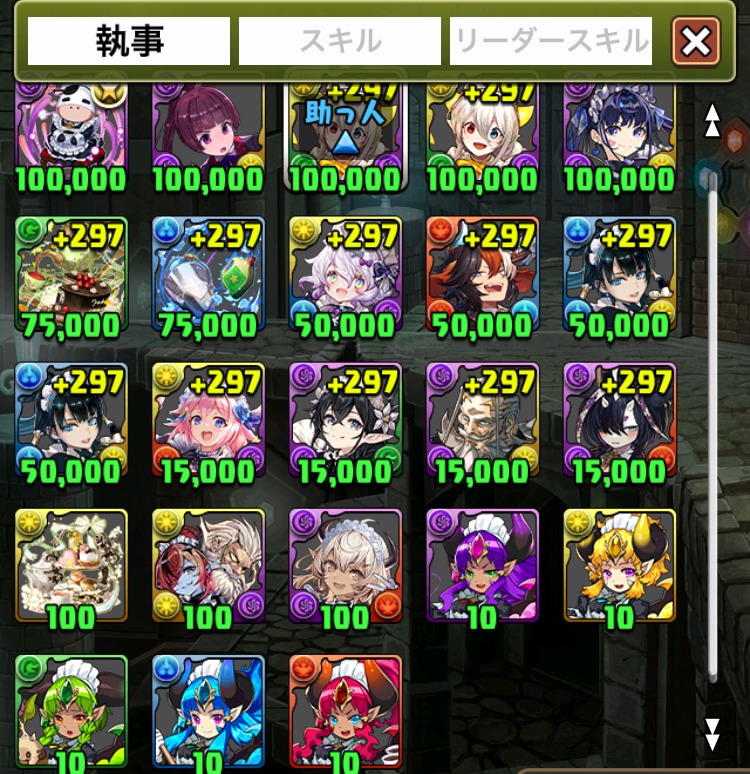Image resolution: width=750 pixels, height=774 pixels.
Task: Choose the blue-haired maid card
Action: click(208, 710)
